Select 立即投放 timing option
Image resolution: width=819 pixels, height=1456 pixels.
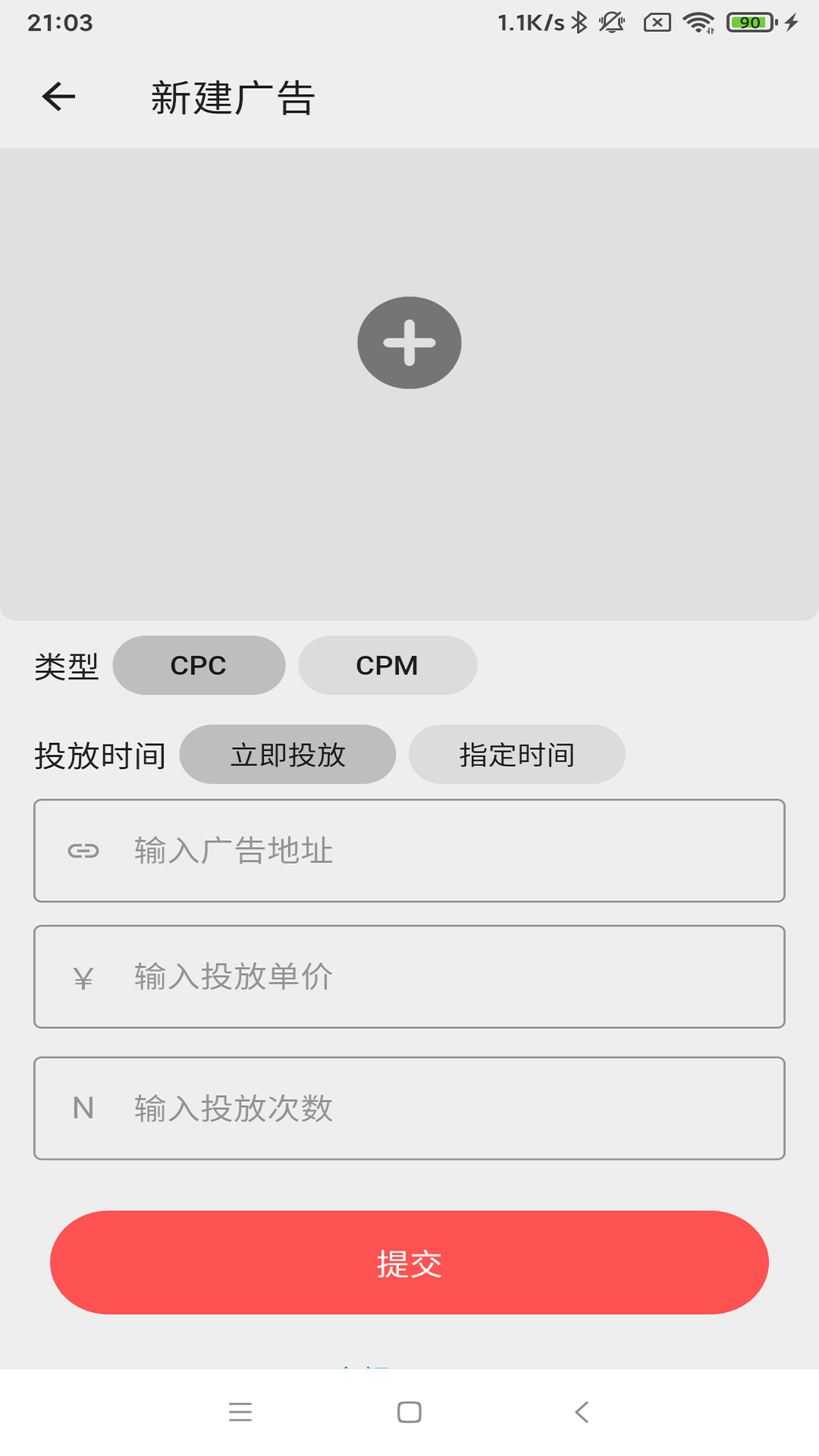click(288, 755)
